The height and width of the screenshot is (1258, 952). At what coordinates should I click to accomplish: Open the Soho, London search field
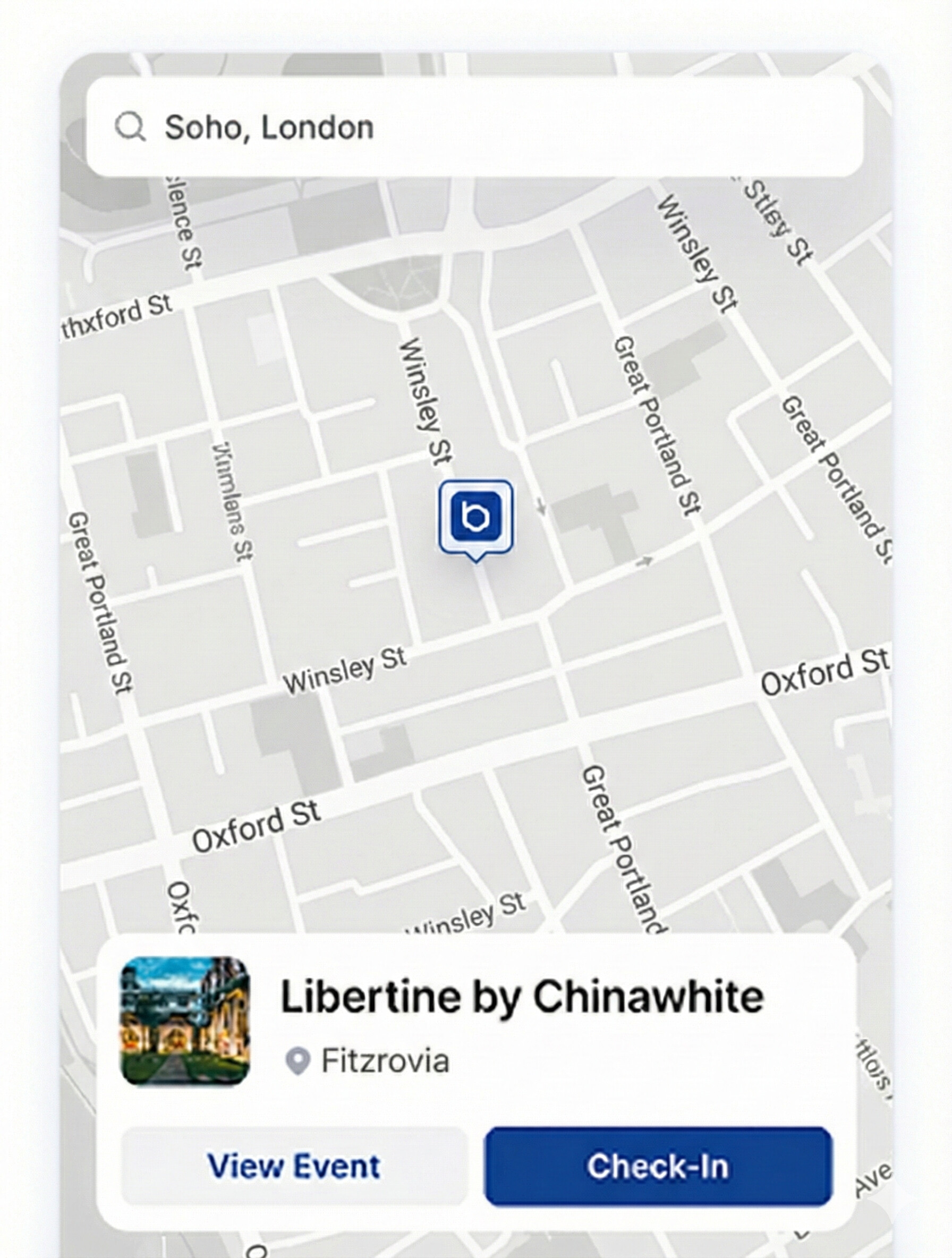(x=474, y=127)
